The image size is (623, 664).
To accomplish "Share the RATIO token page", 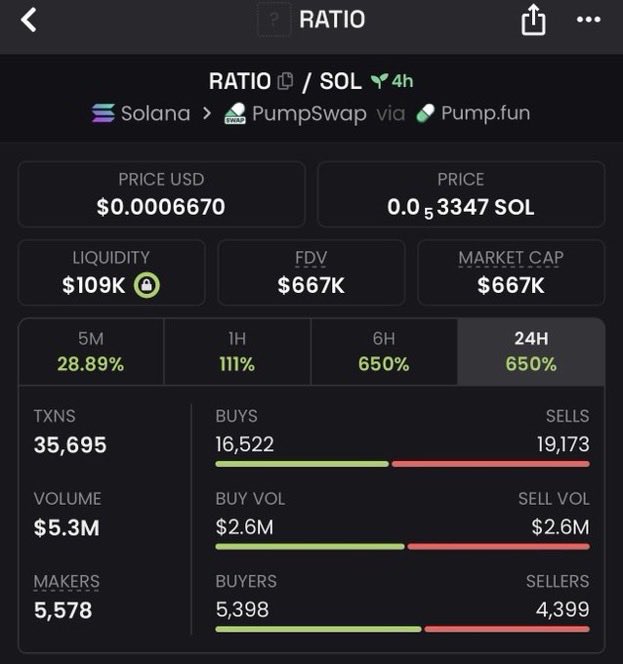I will pyautogui.click(x=534, y=19).
